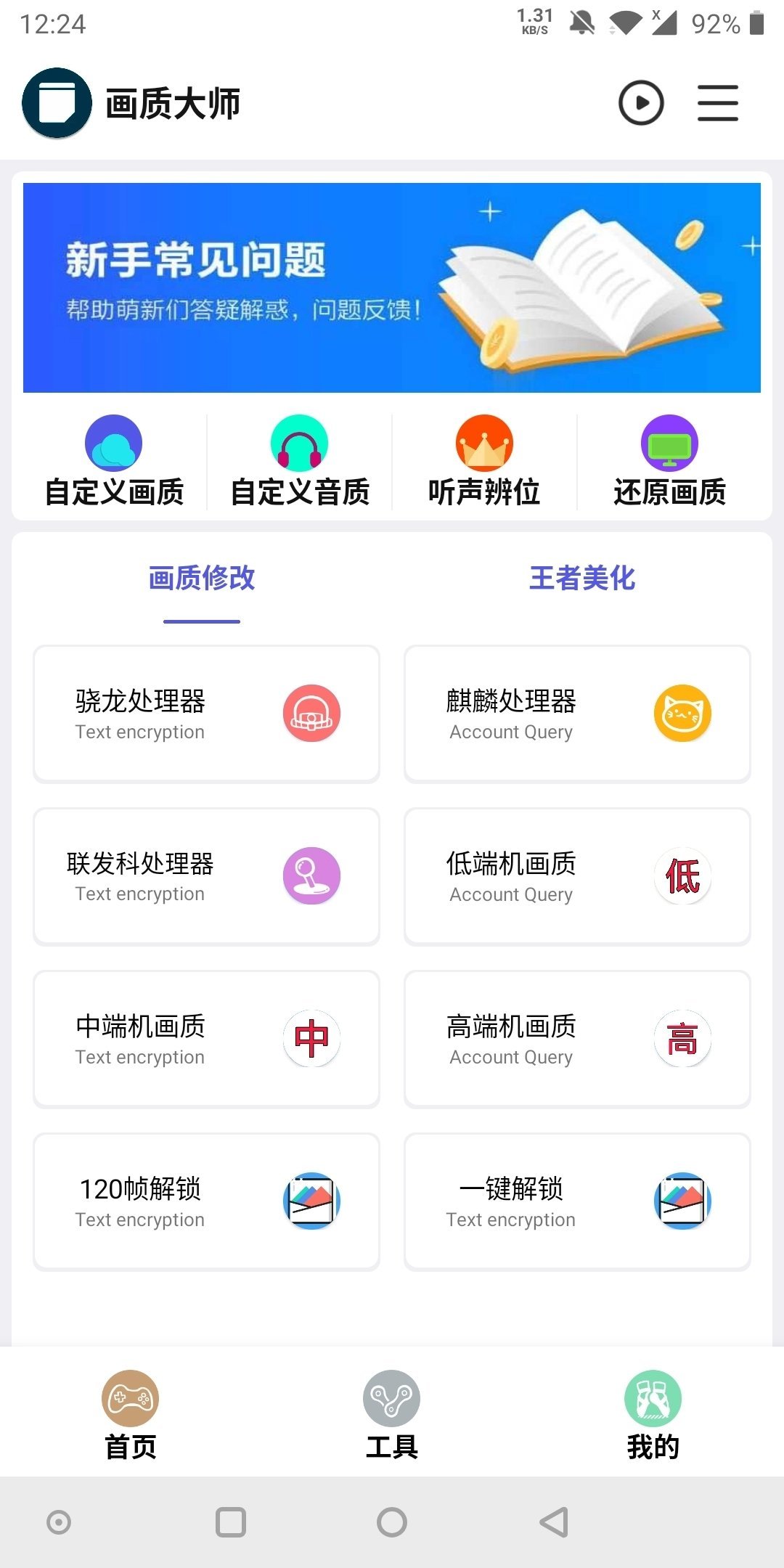Open the hamburger menu at top right
This screenshot has height=1568, width=784.
(x=718, y=102)
